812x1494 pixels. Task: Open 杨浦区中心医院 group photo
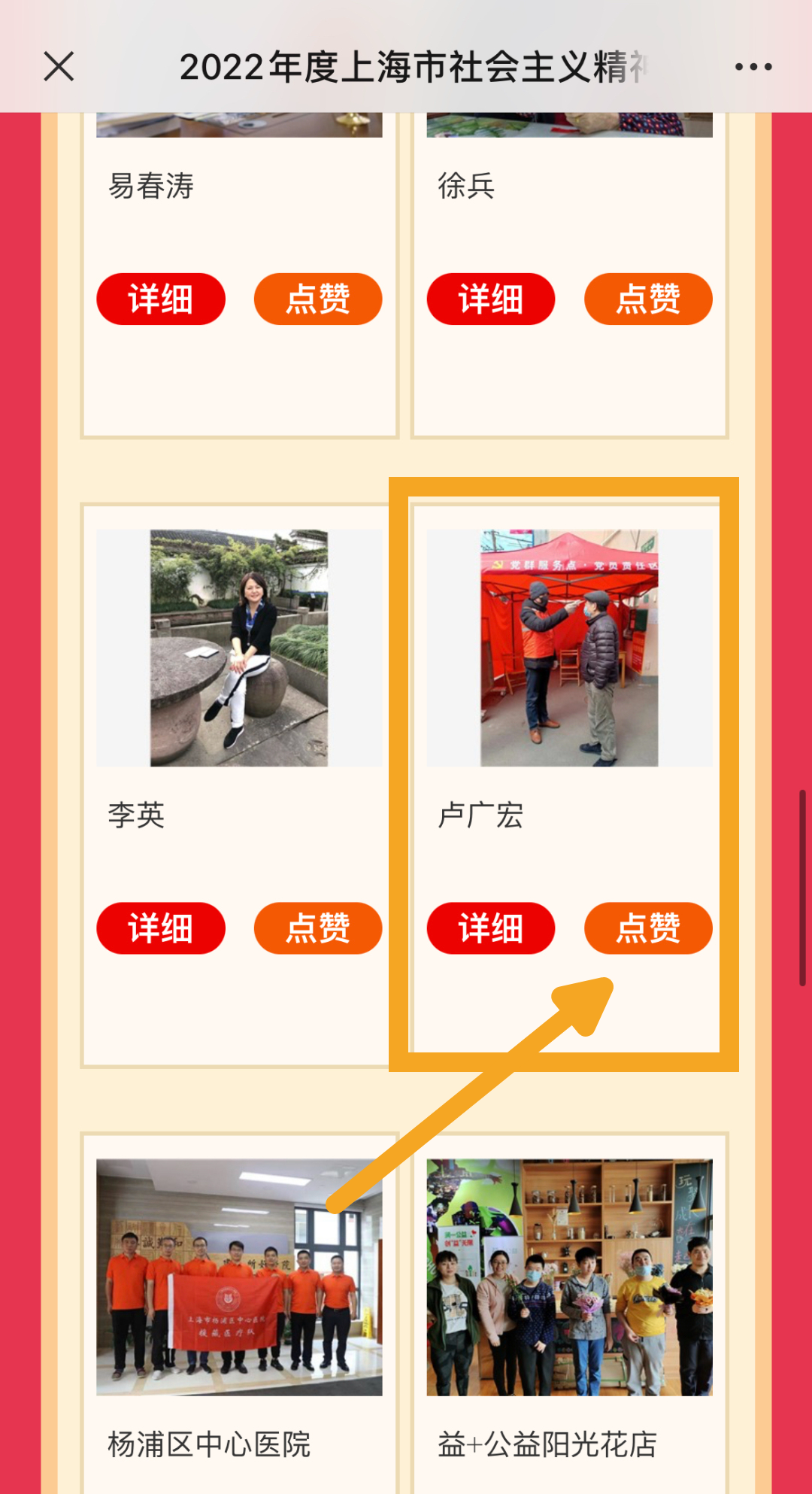pos(239,1277)
